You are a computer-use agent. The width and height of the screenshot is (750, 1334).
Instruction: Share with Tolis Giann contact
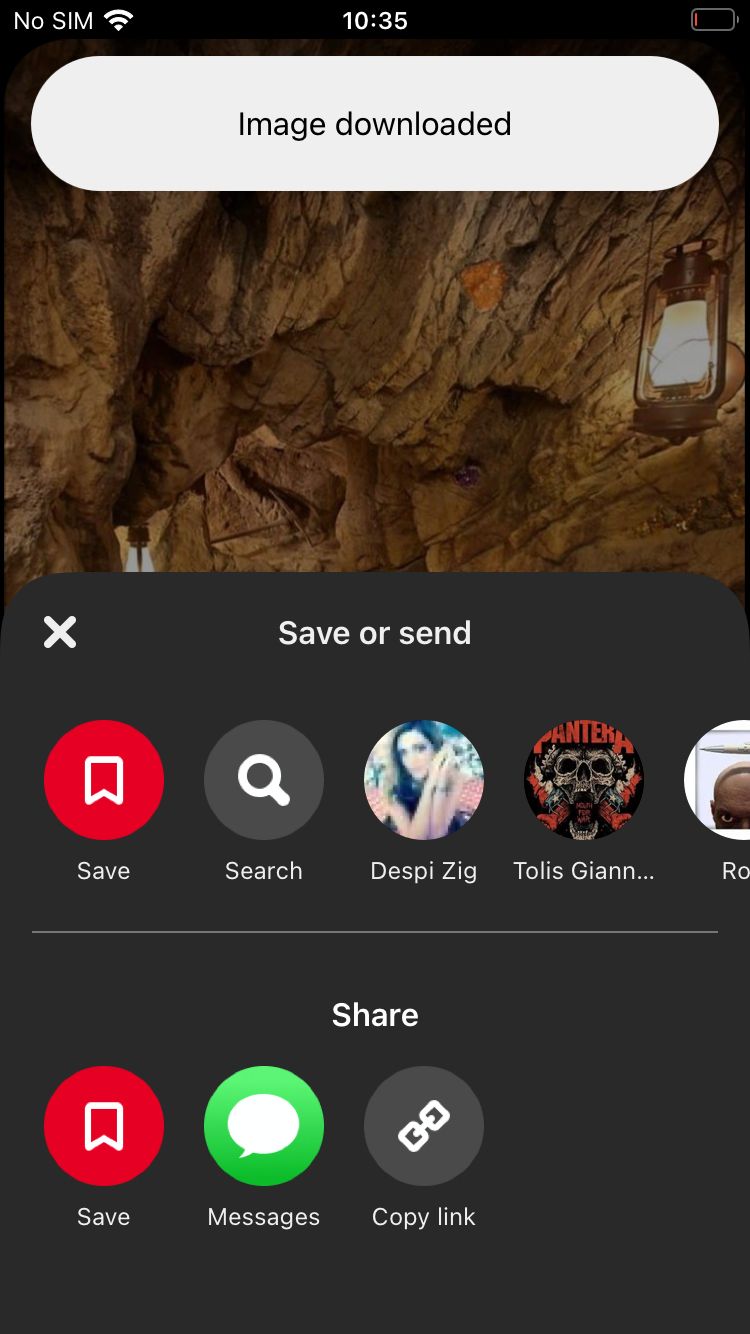coord(584,780)
